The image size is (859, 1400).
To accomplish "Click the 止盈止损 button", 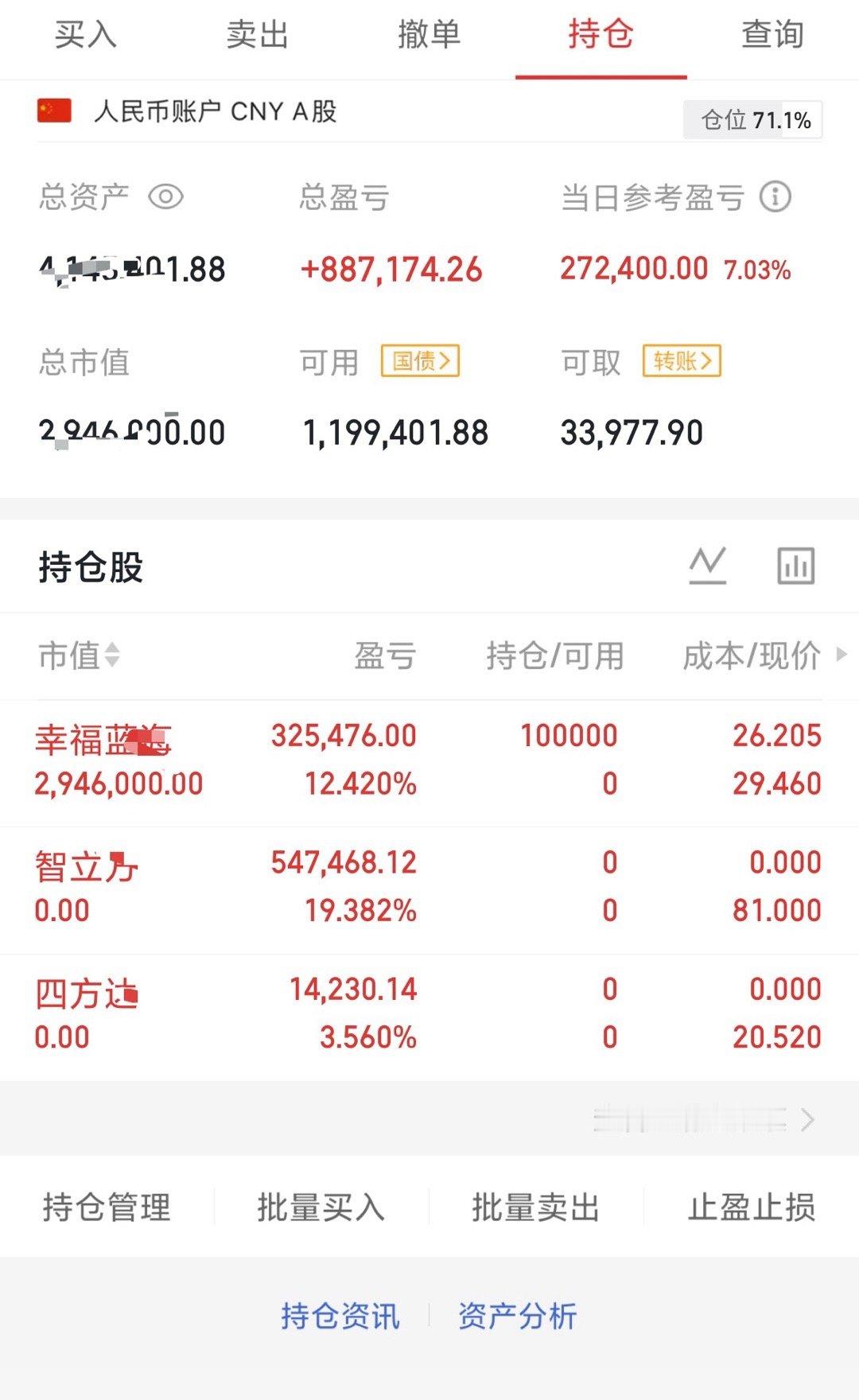I will [x=751, y=1208].
